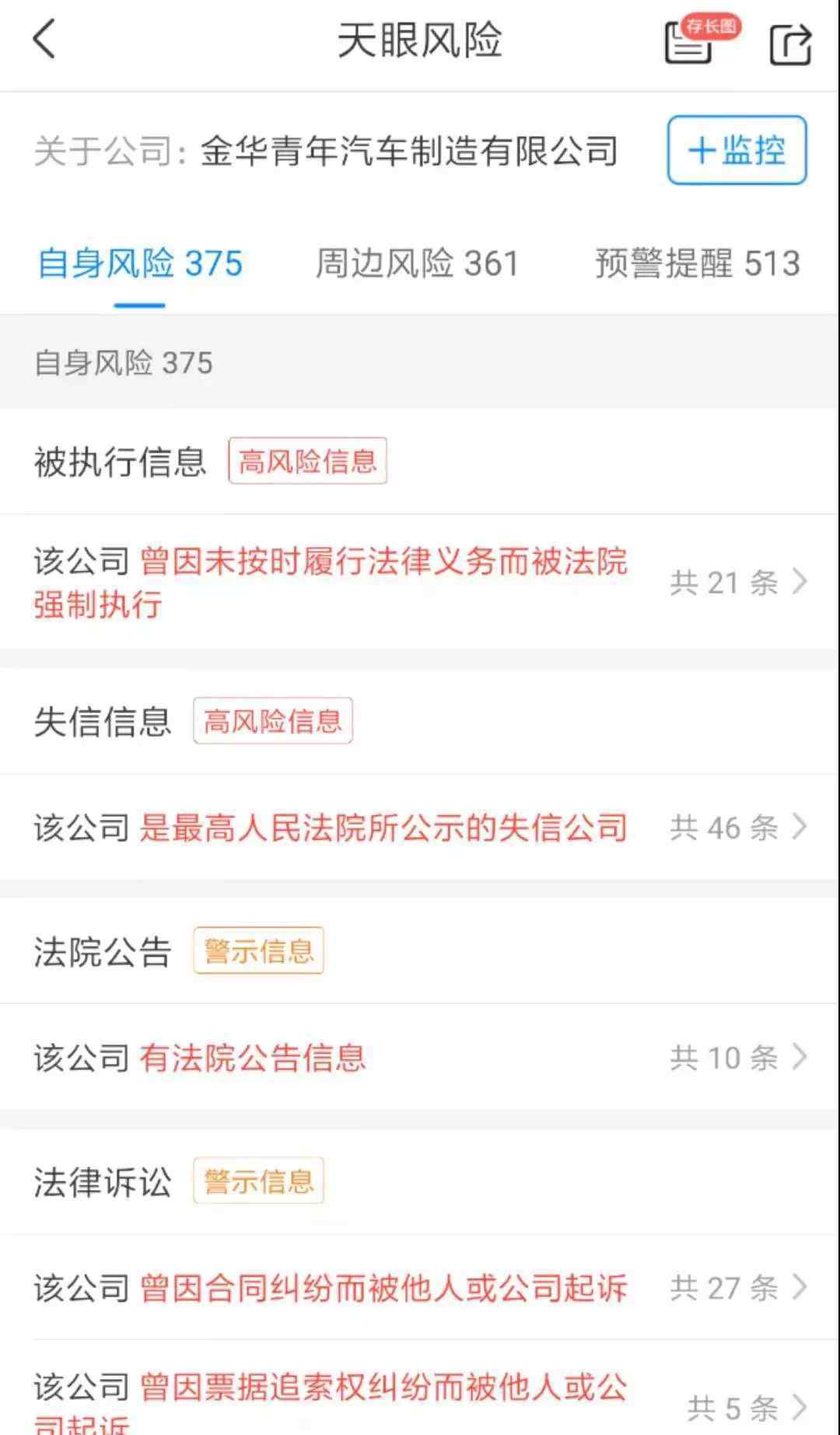This screenshot has width=840, height=1435.
Task: Tap the +监控 button to monitor company
Action: (737, 150)
